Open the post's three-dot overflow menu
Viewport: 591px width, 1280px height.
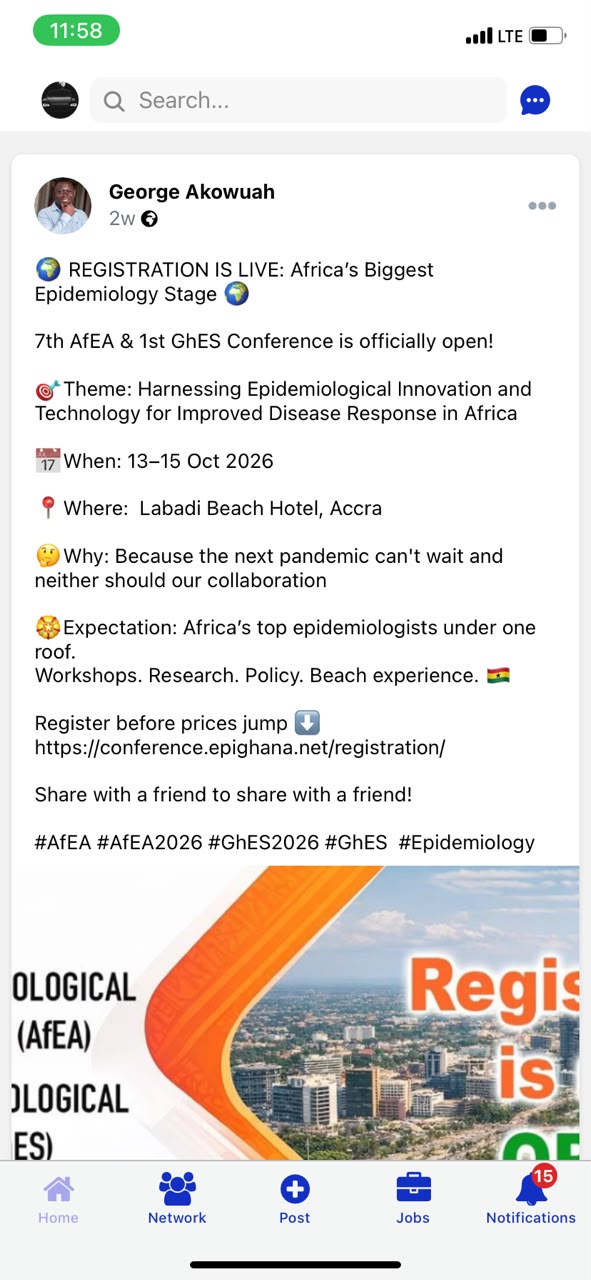pos(542,206)
